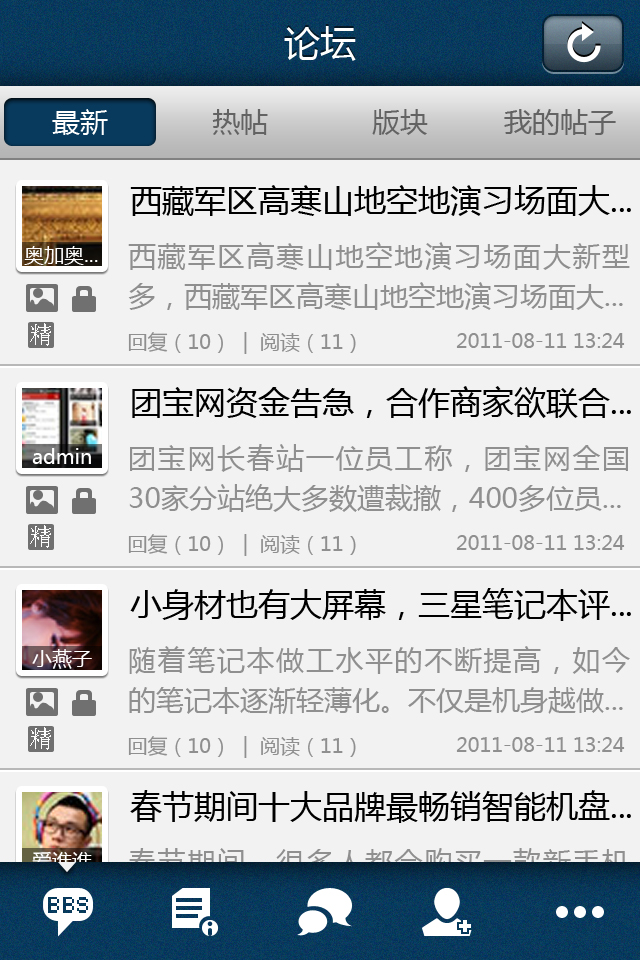
Task: Open the 我的帖子 tab
Action: coord(559,122)
